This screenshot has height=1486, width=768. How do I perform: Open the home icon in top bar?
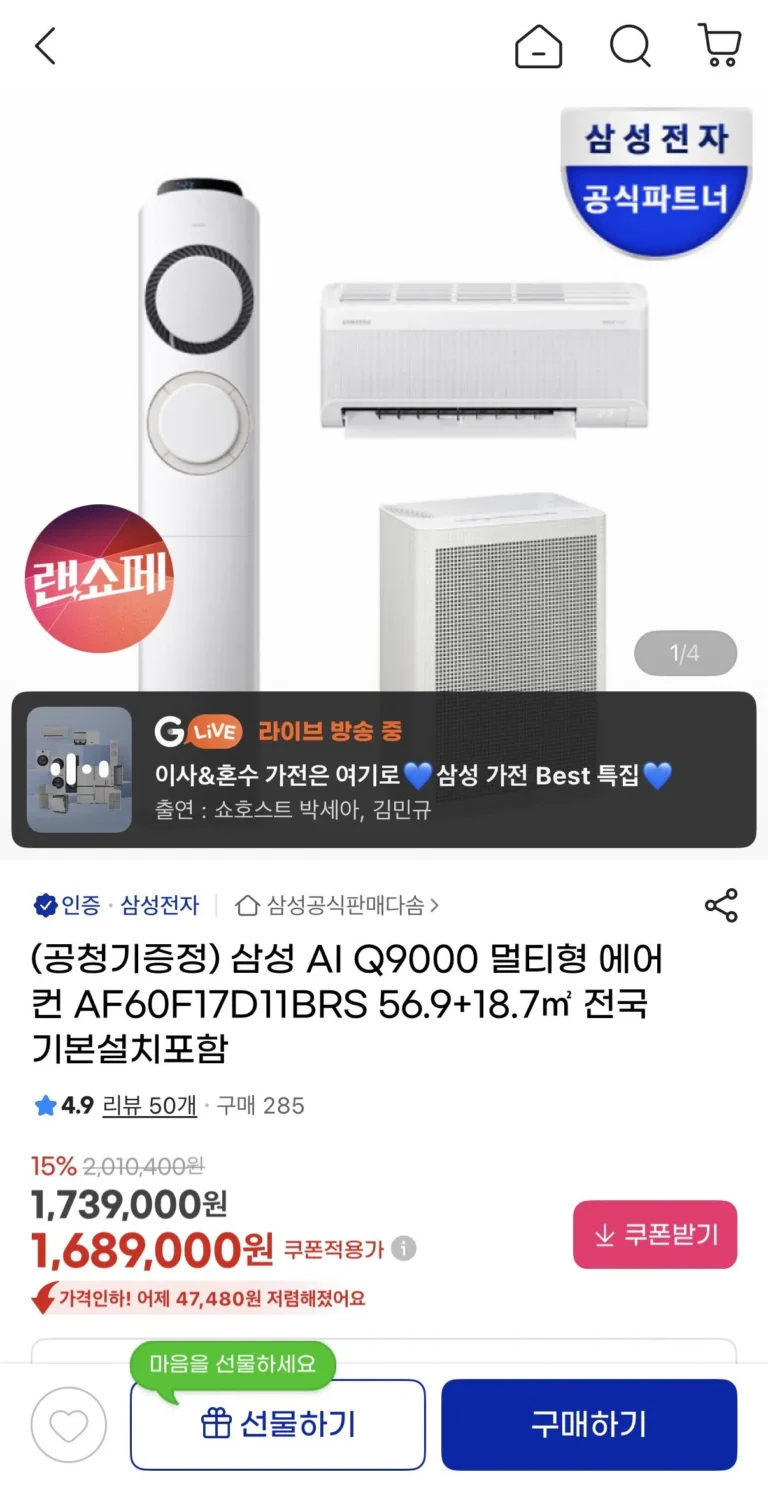[x=538, y=46]
